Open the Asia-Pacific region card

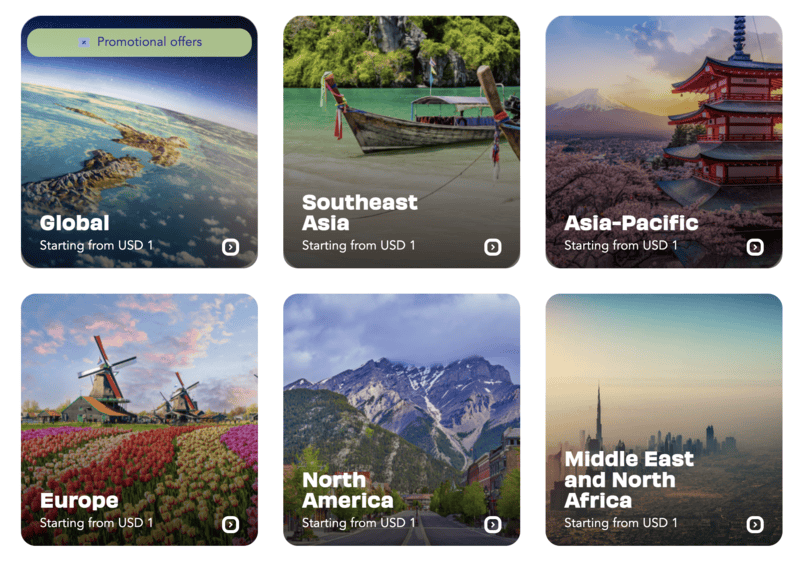[663, 142]
